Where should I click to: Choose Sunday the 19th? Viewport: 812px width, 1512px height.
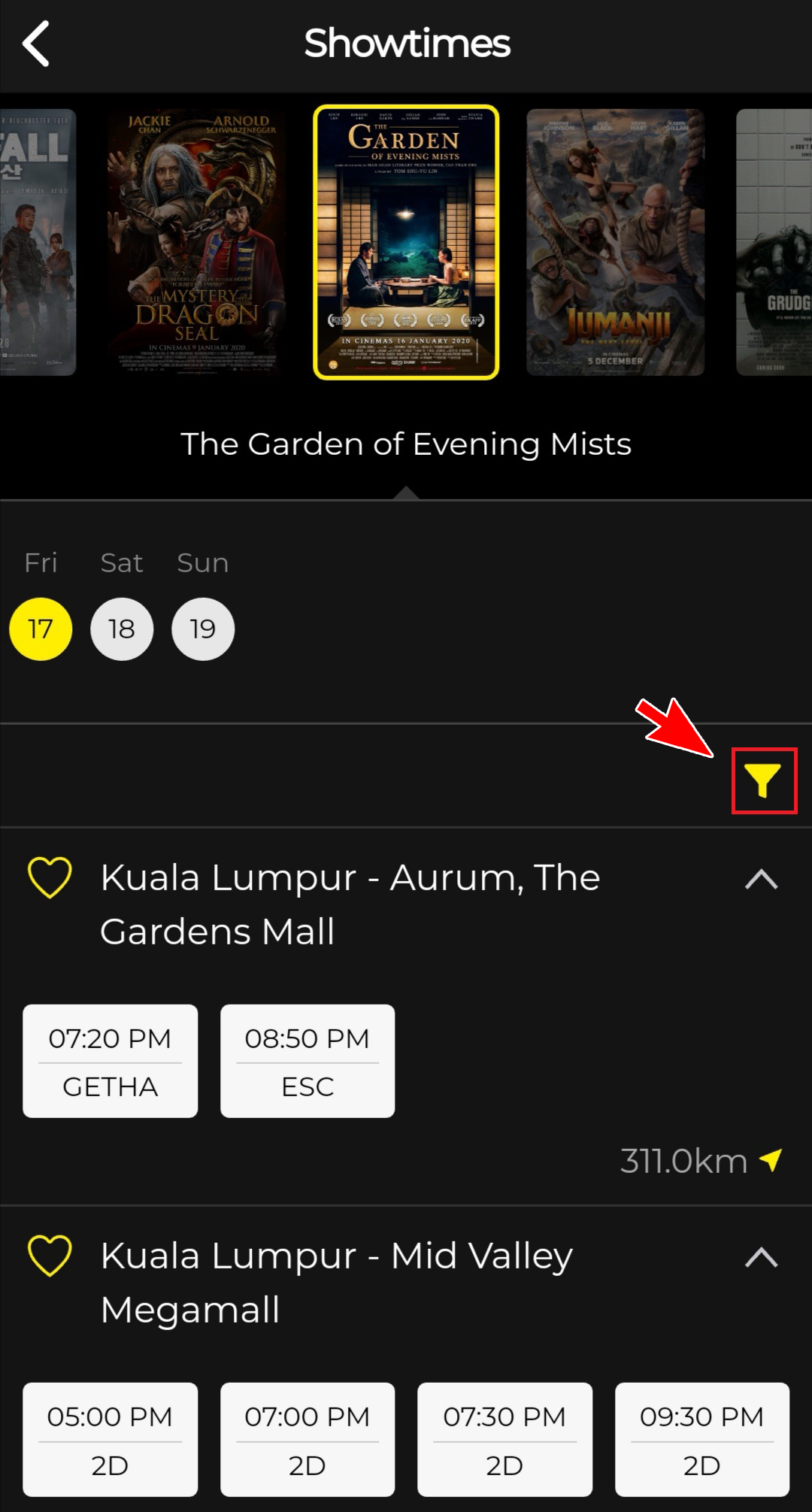[x=203, y=629]
